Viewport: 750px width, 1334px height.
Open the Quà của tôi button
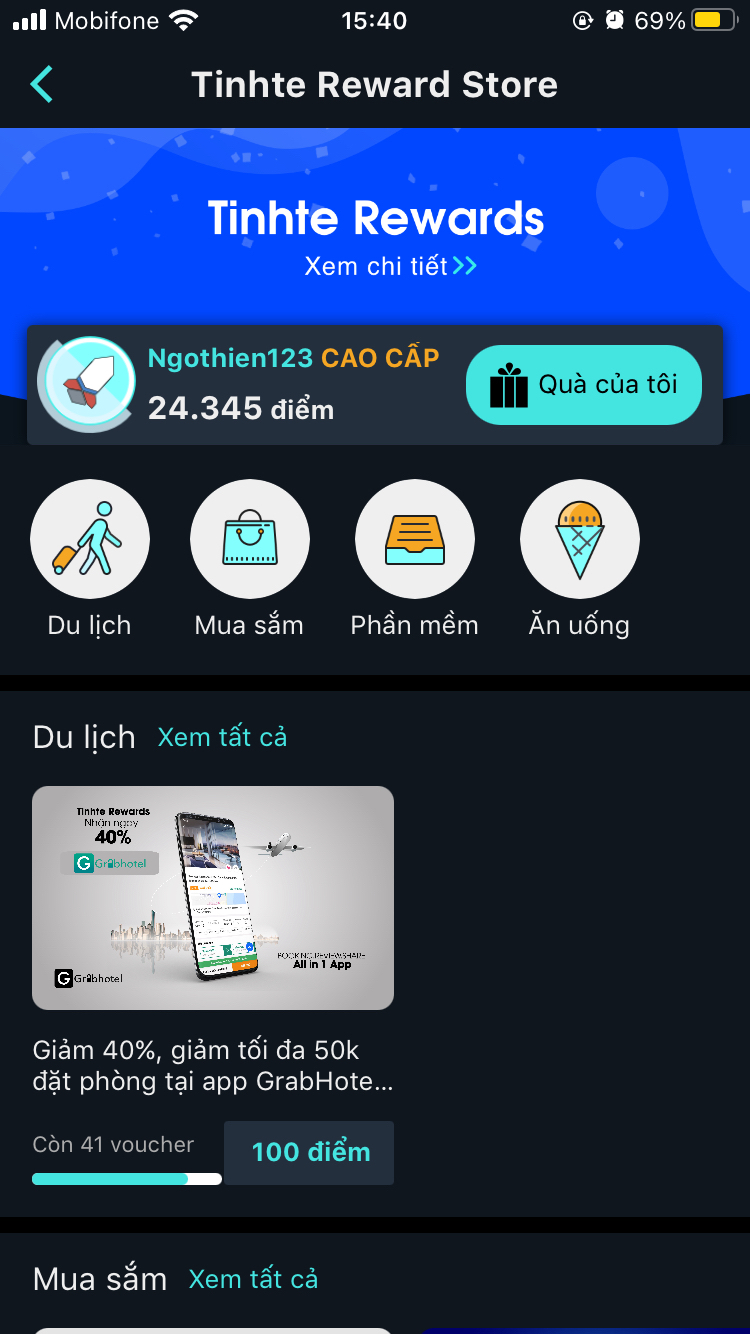584,385
